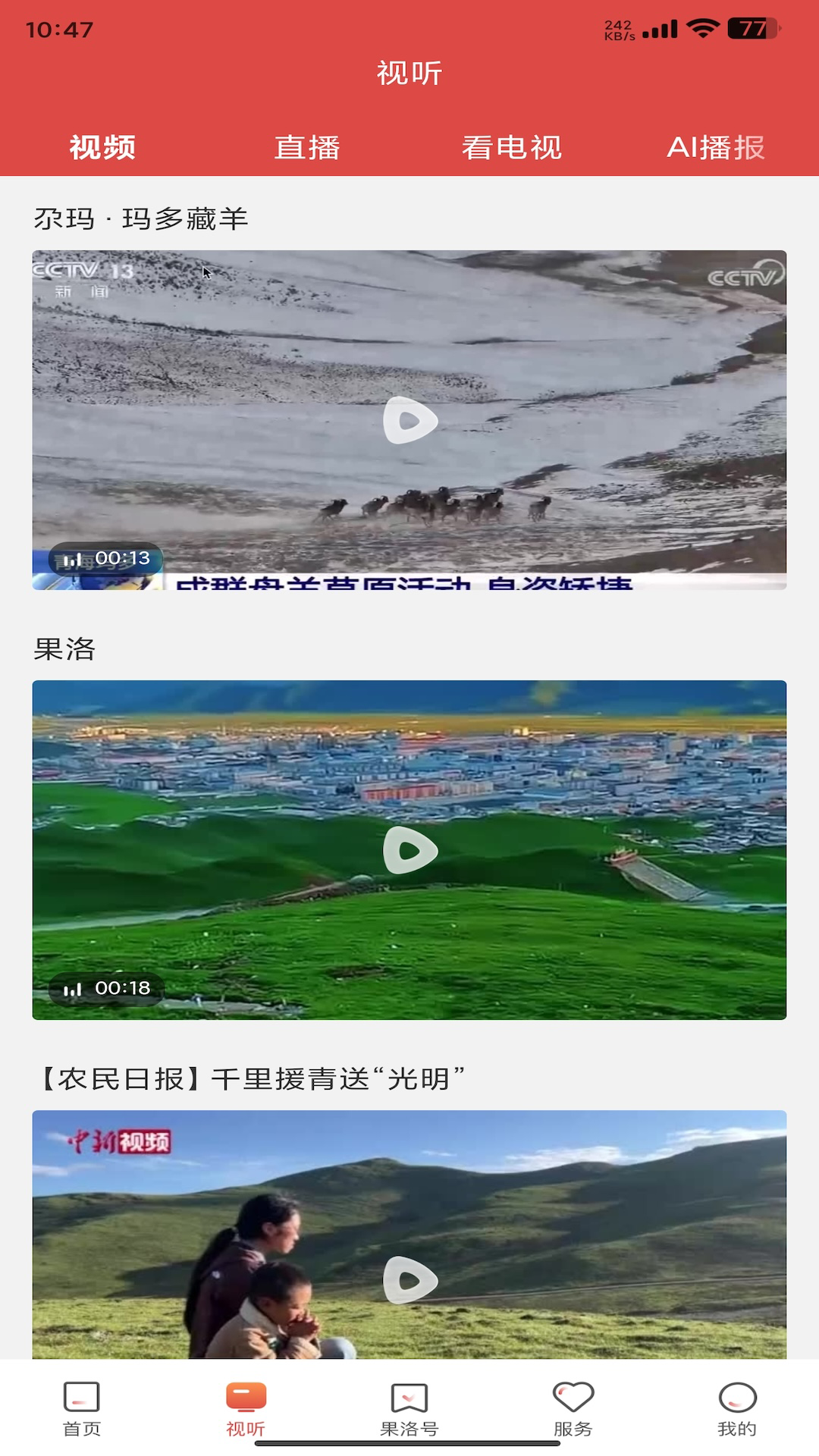Open the 我的 profile section
Image resolution: width=819 pixels, height=1456 pixels.
(x=737, y=1409)
